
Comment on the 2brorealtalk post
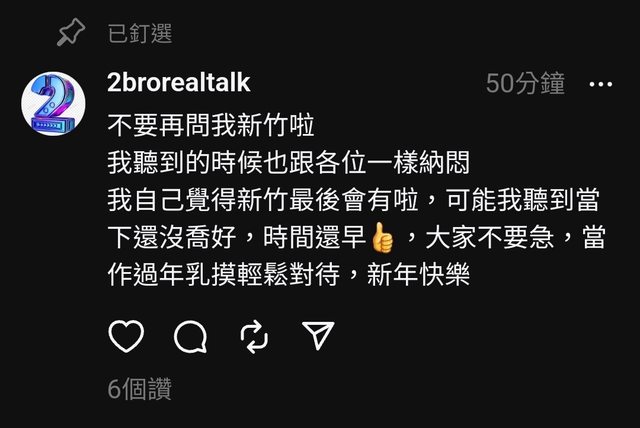tap(190, 337)
